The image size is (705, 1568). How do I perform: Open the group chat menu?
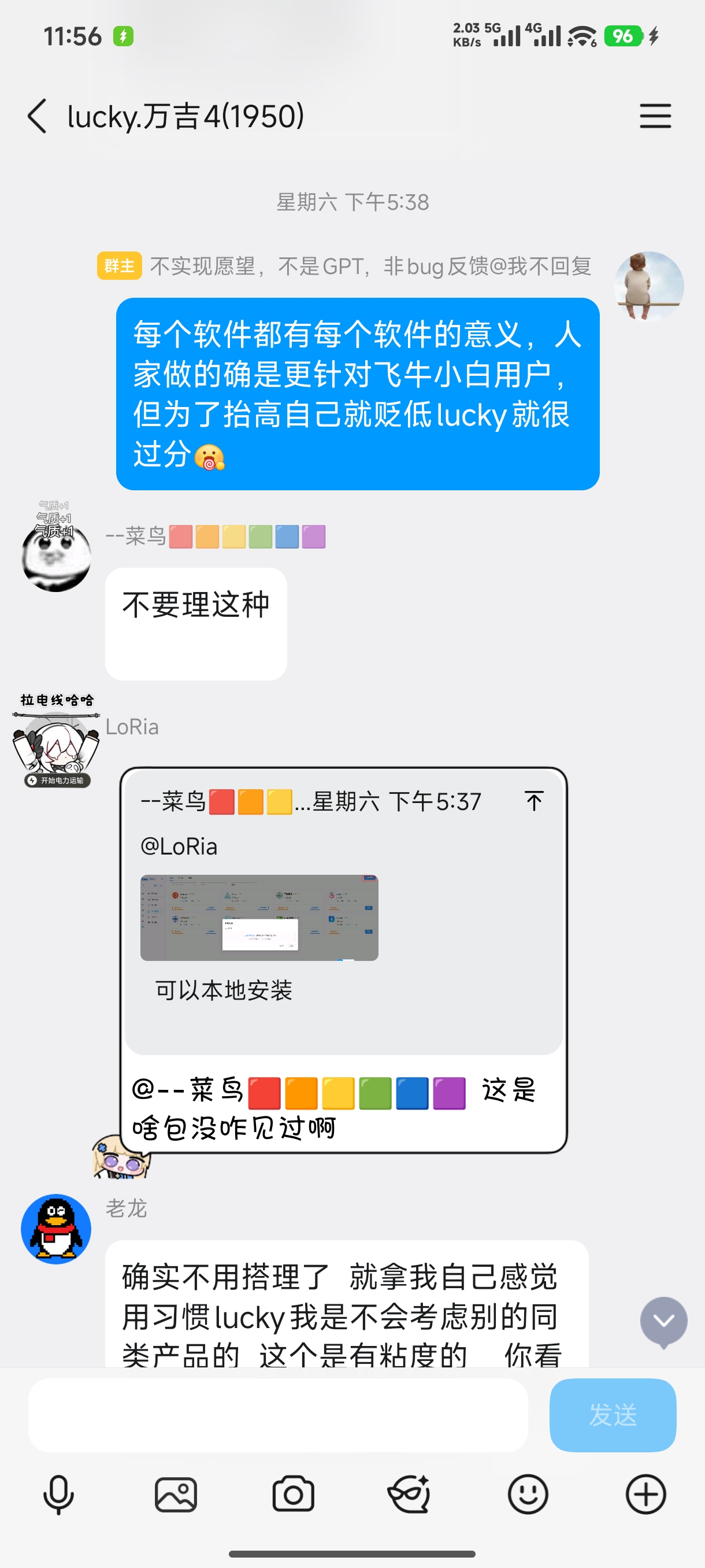click(x=655, y=116)
